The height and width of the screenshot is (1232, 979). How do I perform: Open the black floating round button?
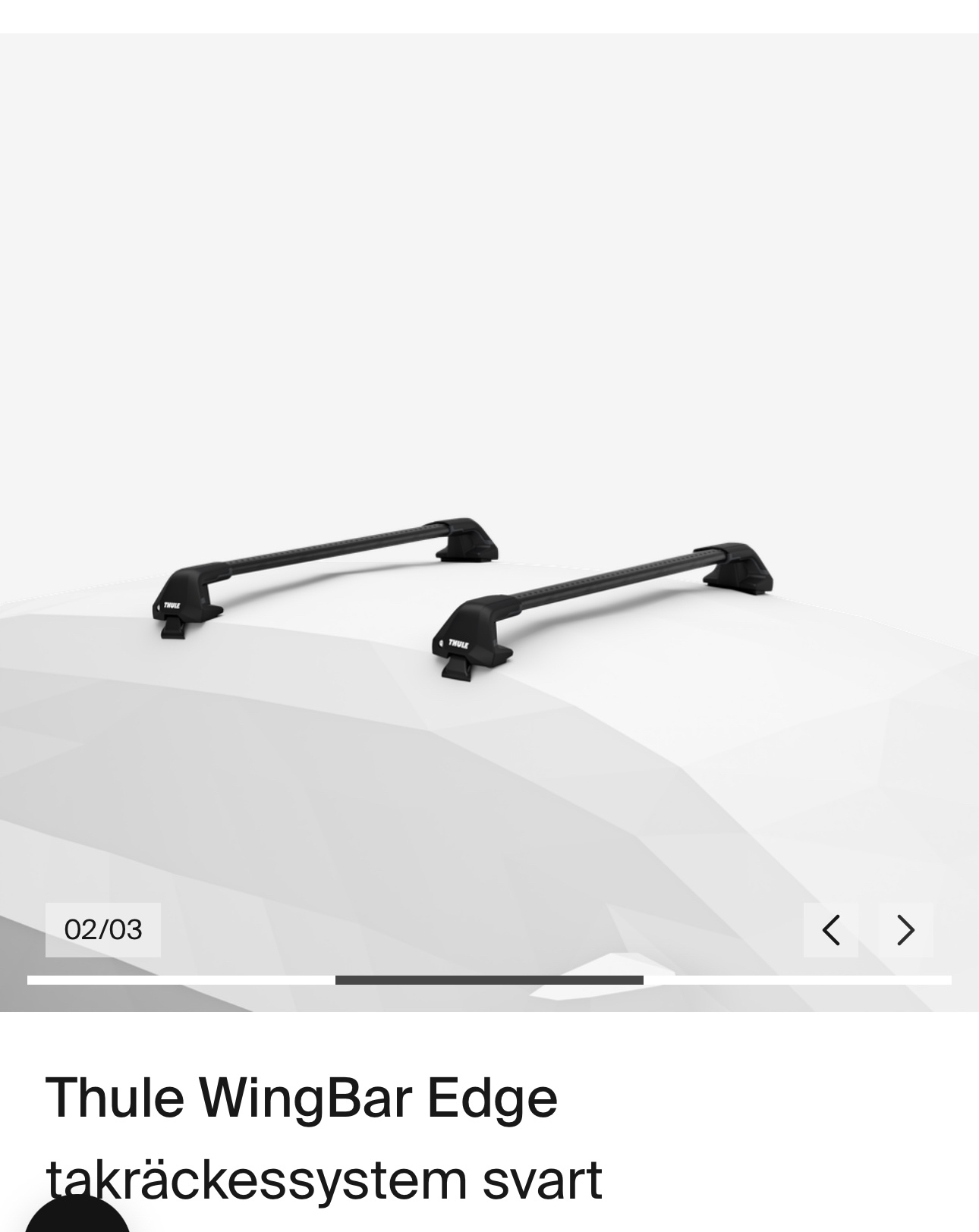77,1217
